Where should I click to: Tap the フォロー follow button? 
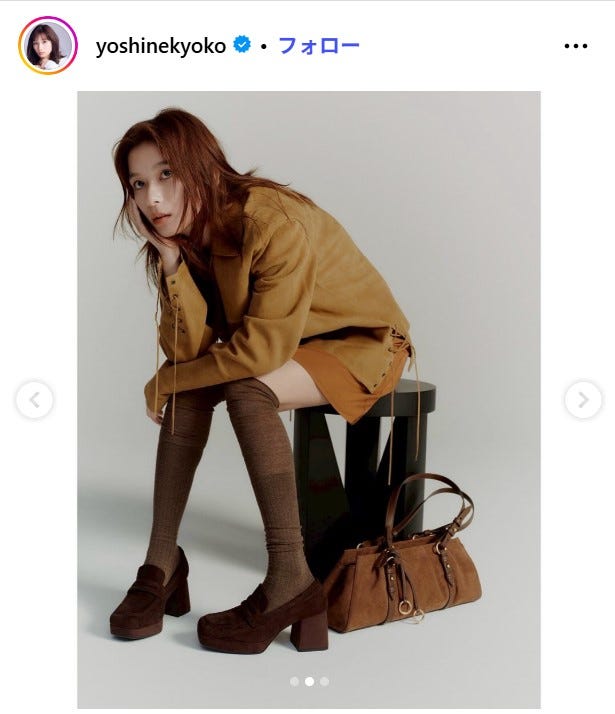pos(318,46)
